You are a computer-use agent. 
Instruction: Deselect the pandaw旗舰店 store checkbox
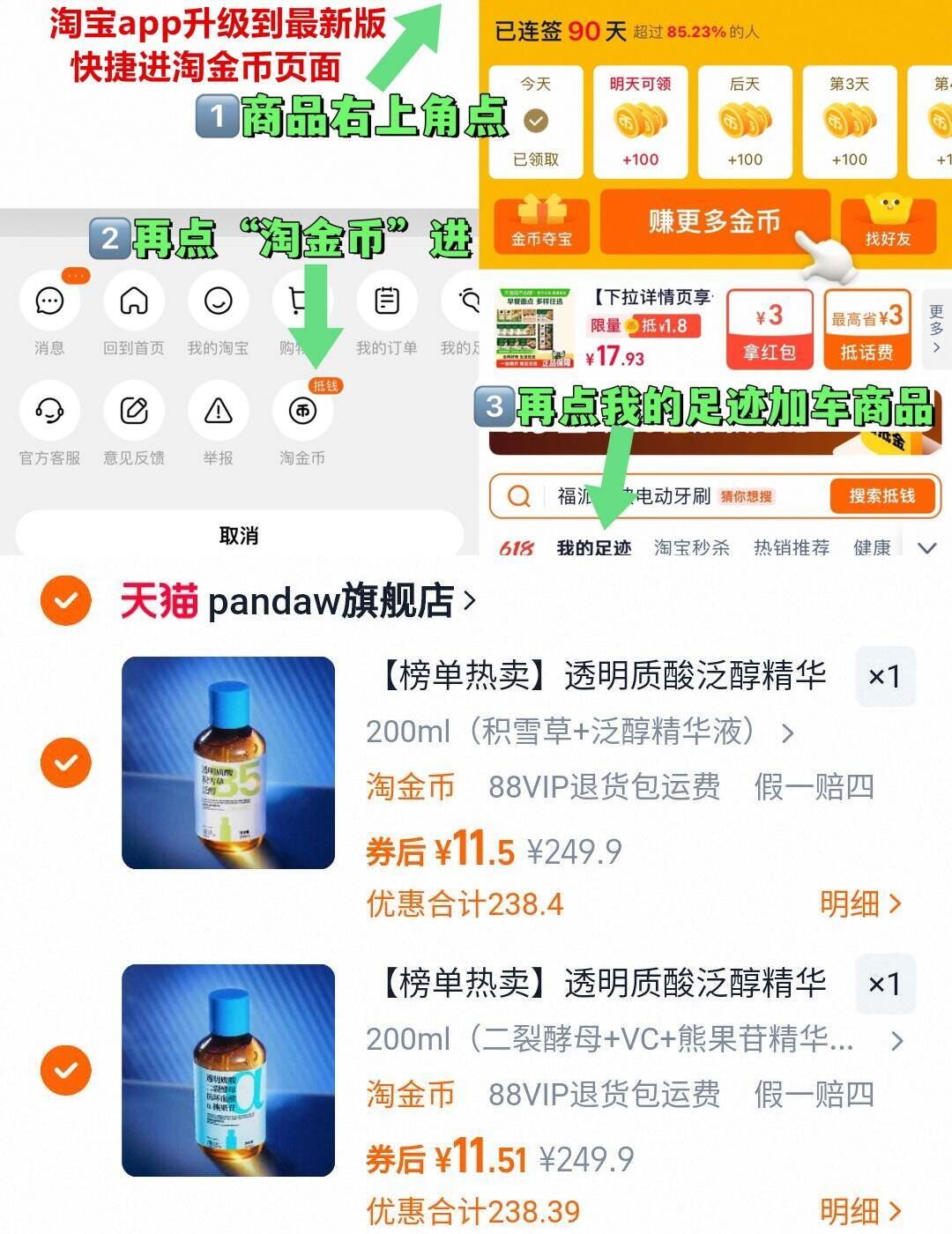pos(65,599)
